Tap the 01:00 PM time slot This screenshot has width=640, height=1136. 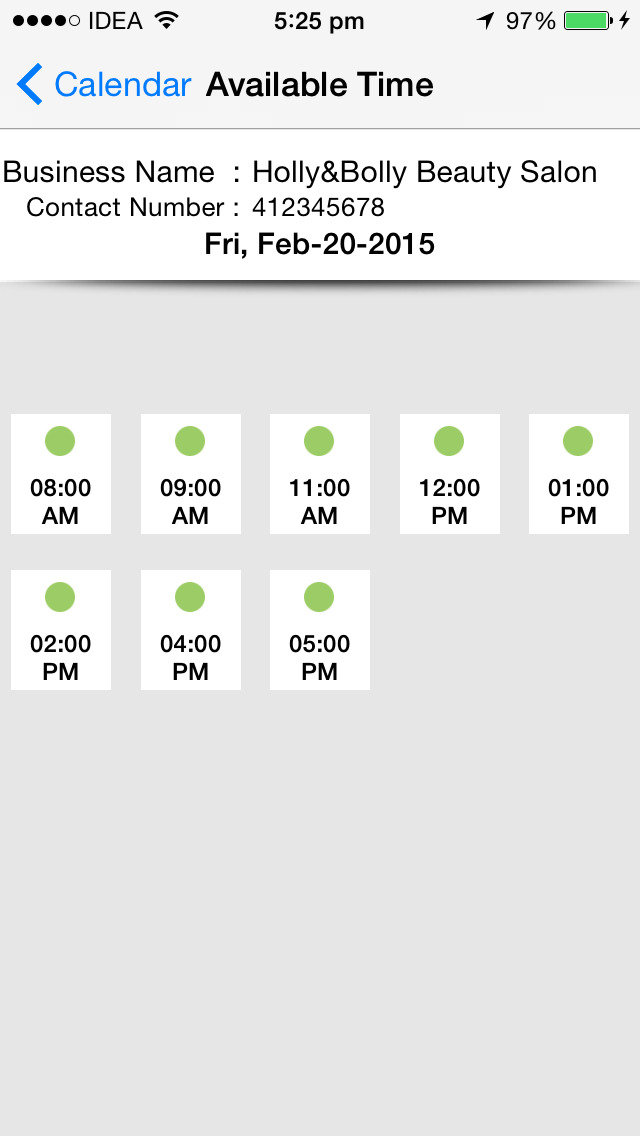(578, 474)
